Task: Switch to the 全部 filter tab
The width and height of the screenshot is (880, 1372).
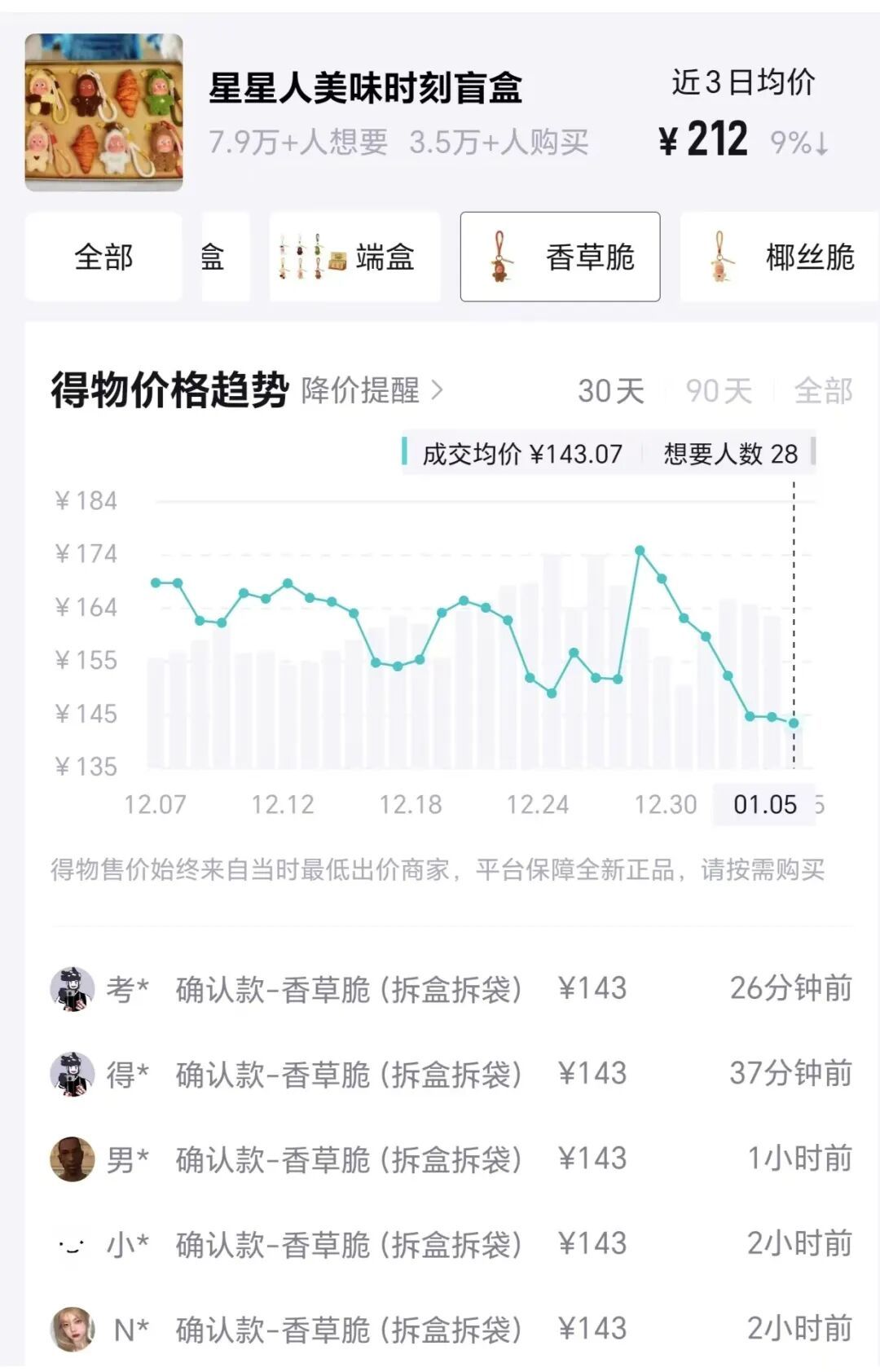Action: pos(104,255)
